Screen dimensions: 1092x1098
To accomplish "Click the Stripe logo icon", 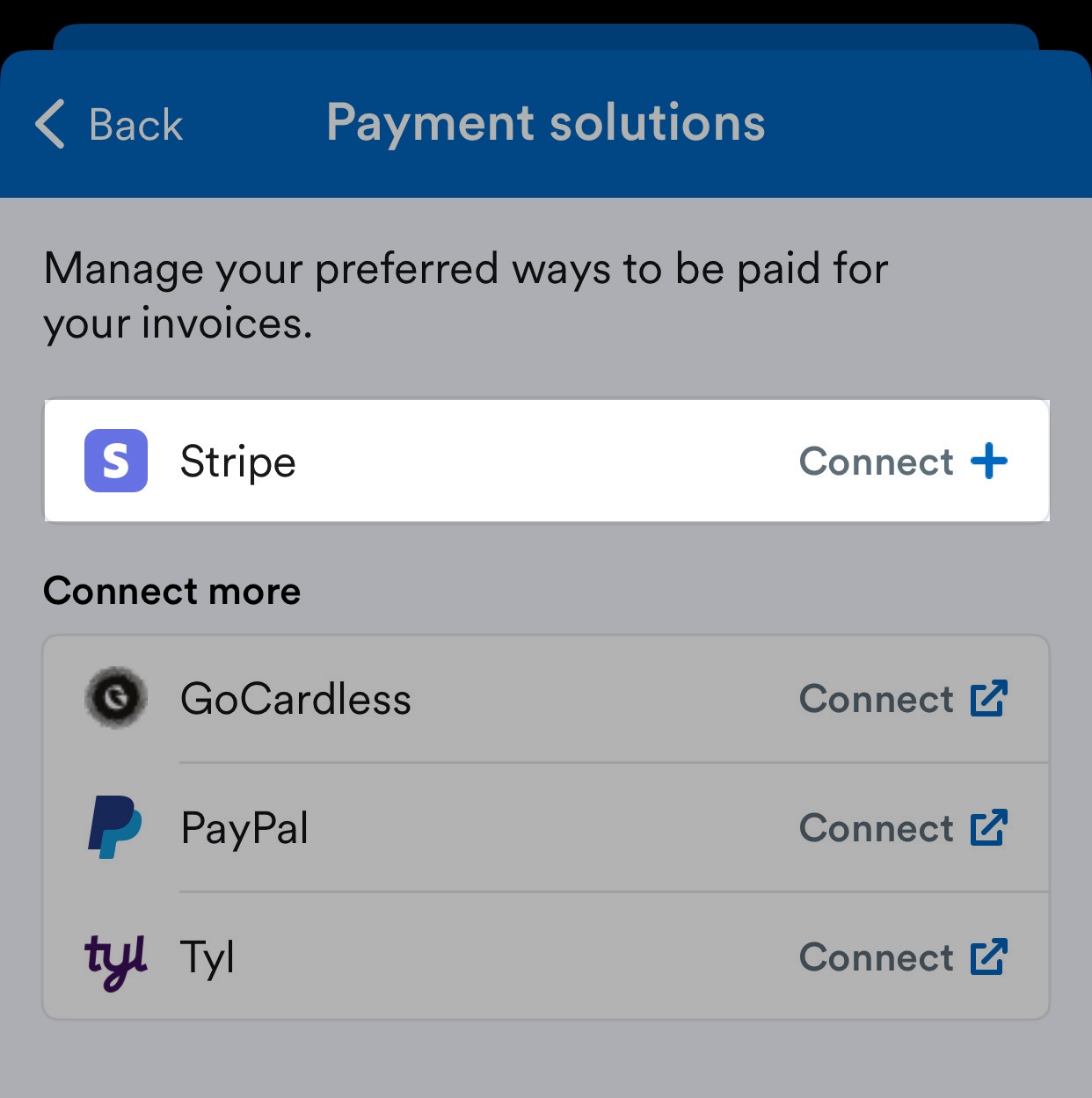I will [114, 461].
